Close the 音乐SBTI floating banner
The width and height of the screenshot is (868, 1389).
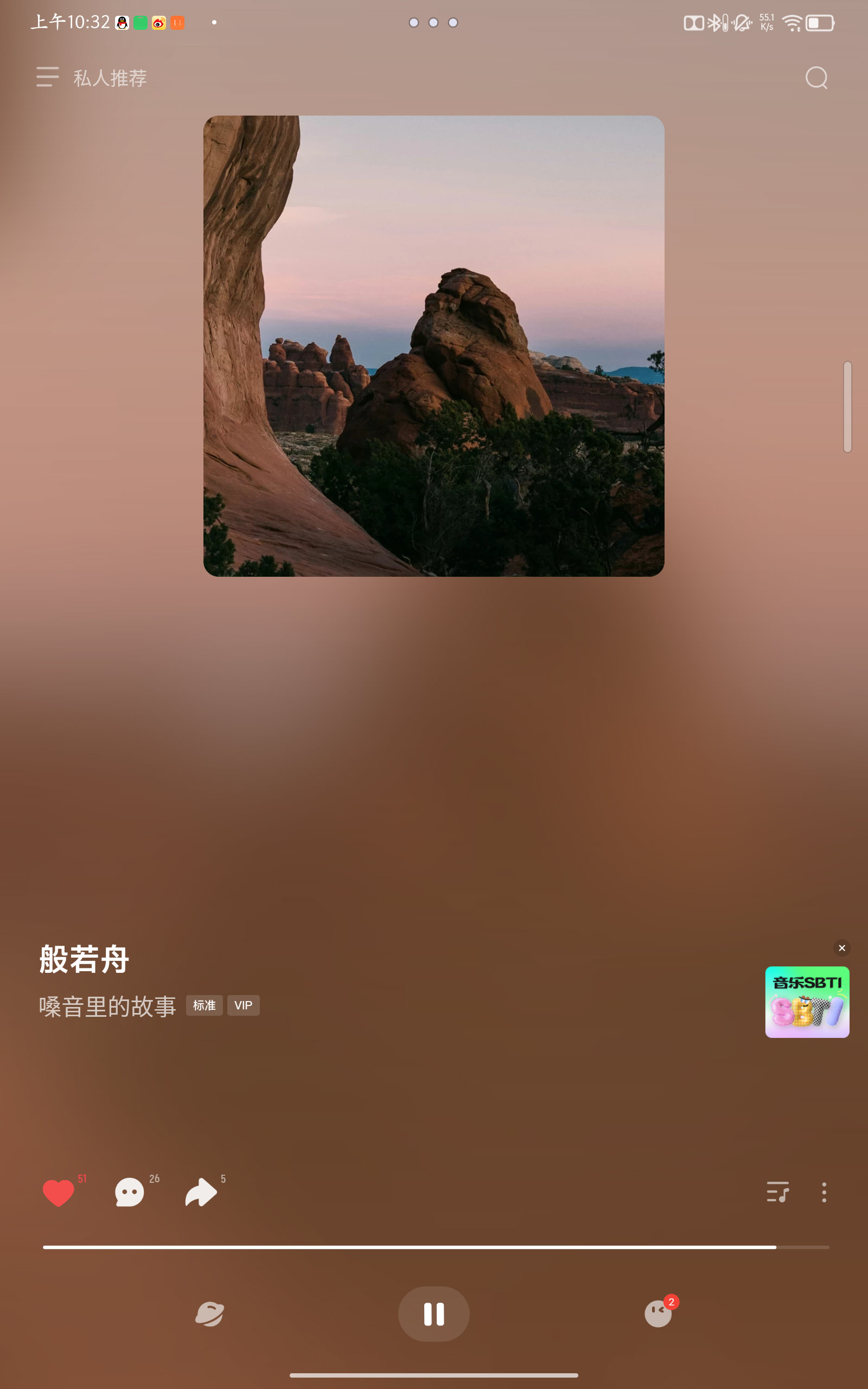click(x=841, y=948)
